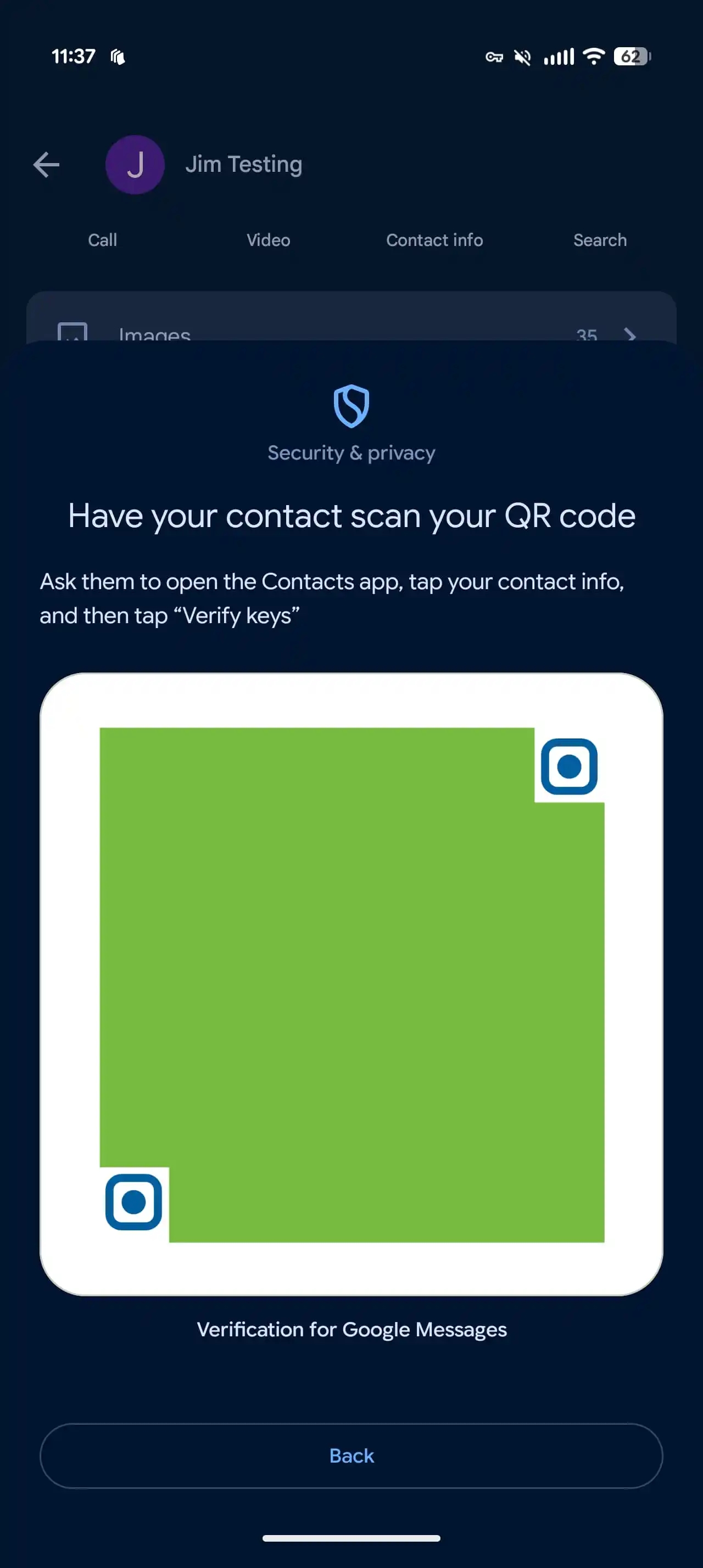Tap the Verification for Google Messages label
This screenshot has height=1568, width=703.
coord(351,1329)
